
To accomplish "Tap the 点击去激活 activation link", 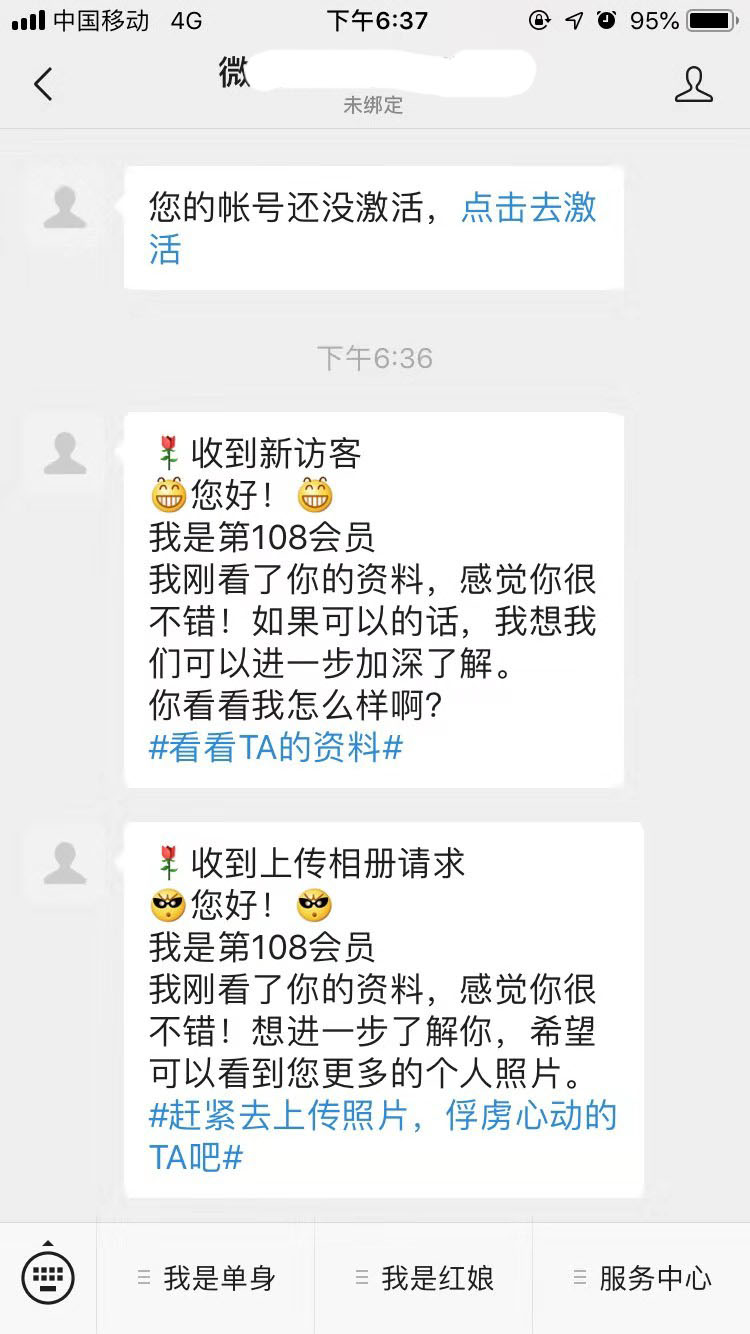I will tap(373, 227).
